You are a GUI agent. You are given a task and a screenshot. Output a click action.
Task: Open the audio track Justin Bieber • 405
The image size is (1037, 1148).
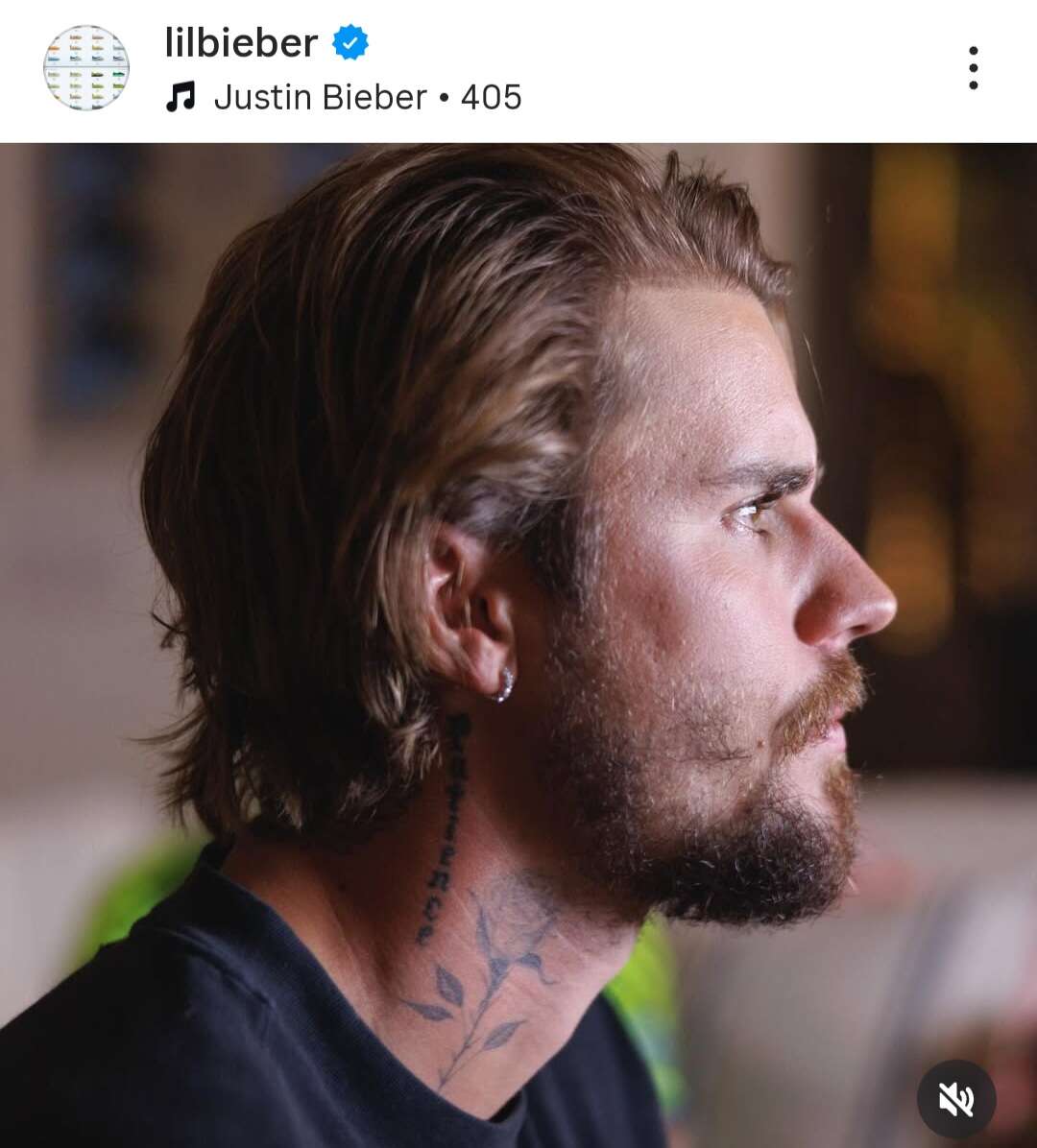[x=367, y=97]
